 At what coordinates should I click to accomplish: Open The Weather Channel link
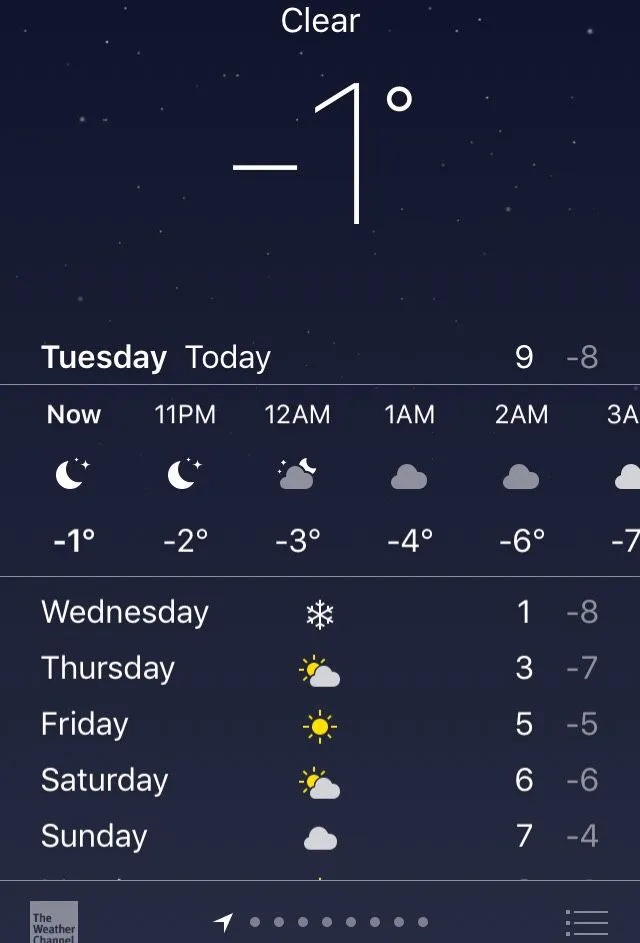coord(54,923)
